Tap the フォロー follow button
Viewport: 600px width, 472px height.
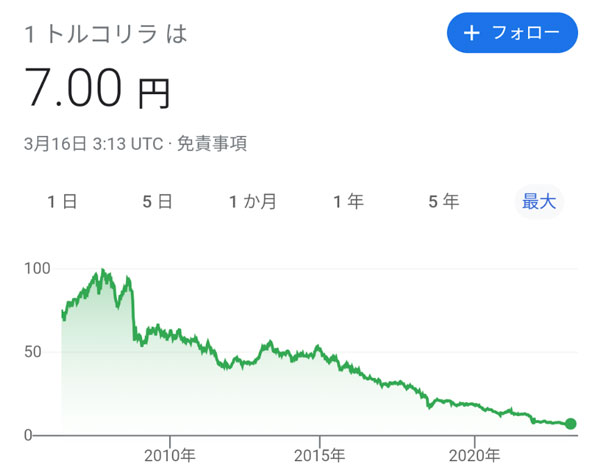point(512,33)
